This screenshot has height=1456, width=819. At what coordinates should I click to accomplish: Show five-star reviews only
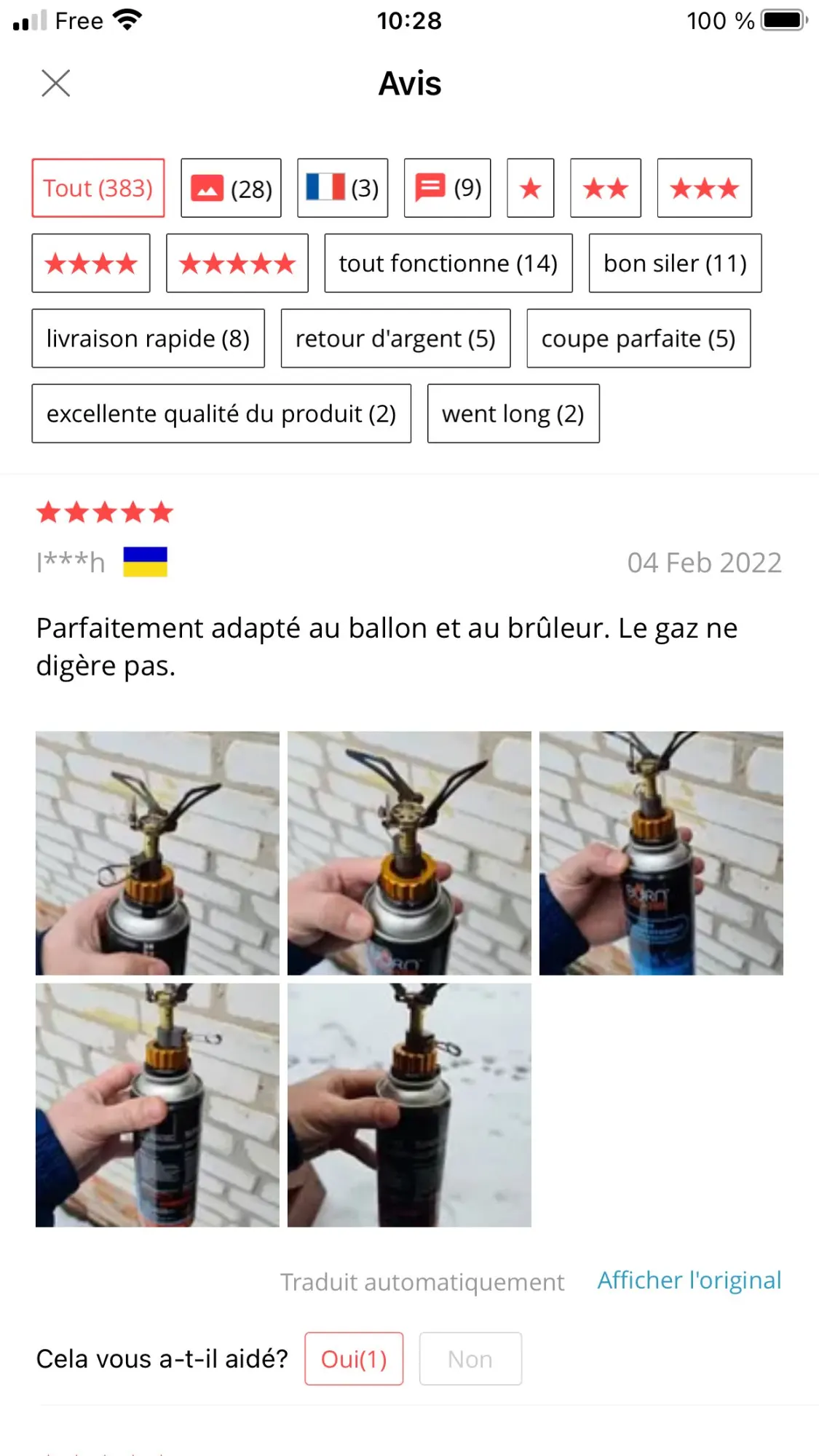237,264
